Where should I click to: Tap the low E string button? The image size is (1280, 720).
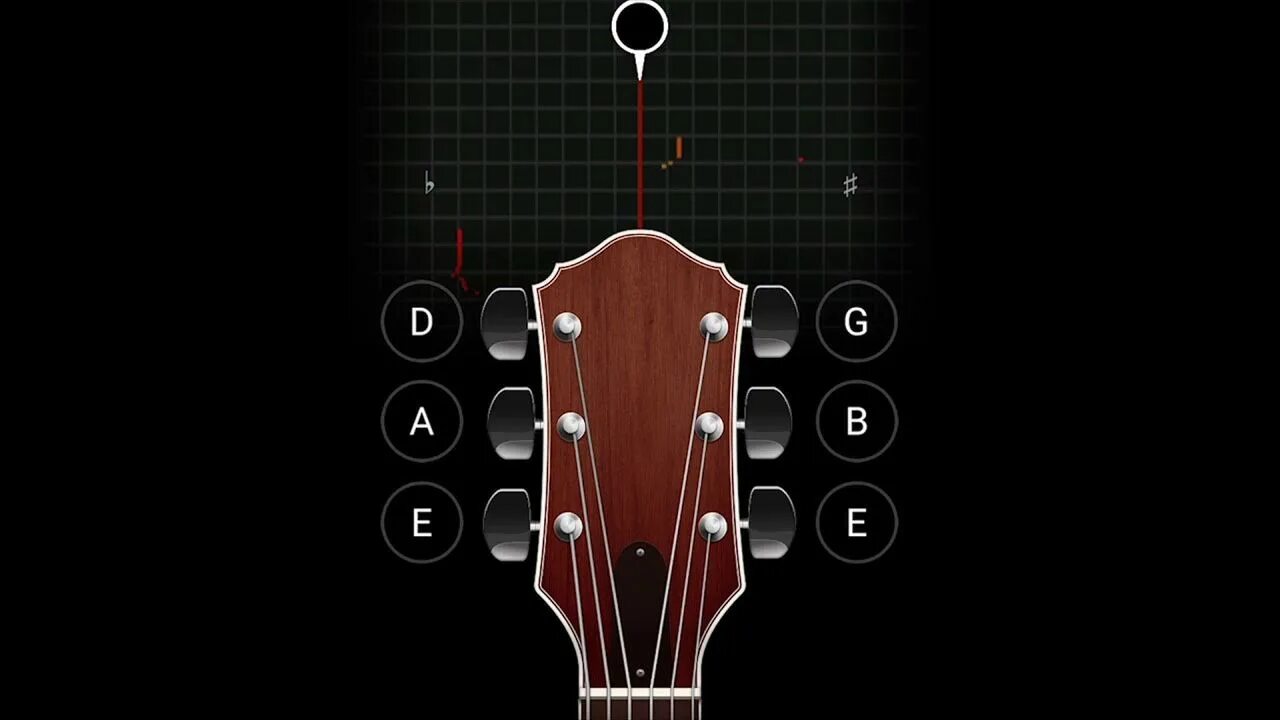pyautogui.click(x=422, y=522)
